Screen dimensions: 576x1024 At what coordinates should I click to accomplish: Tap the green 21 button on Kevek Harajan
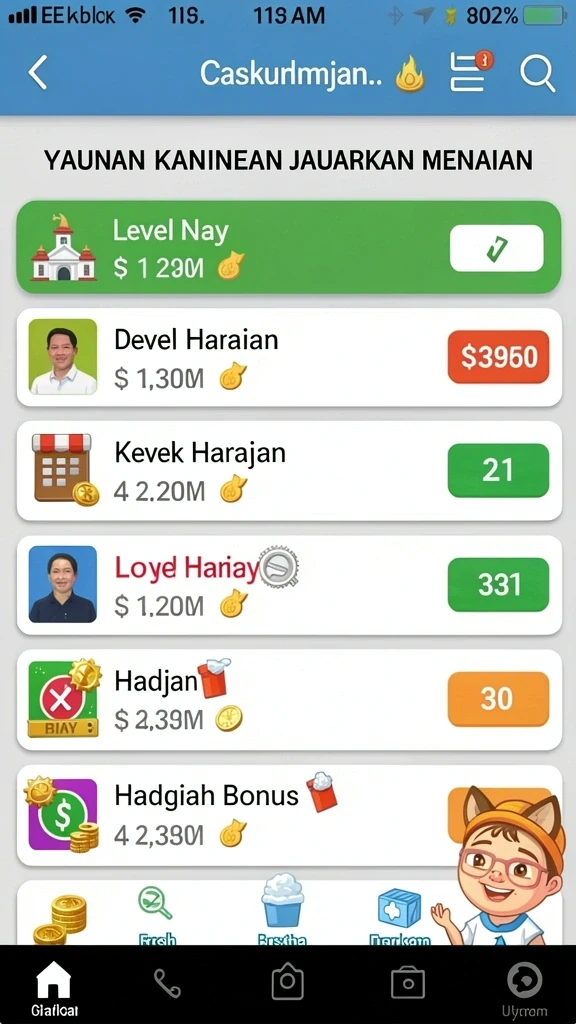point(498,470)
